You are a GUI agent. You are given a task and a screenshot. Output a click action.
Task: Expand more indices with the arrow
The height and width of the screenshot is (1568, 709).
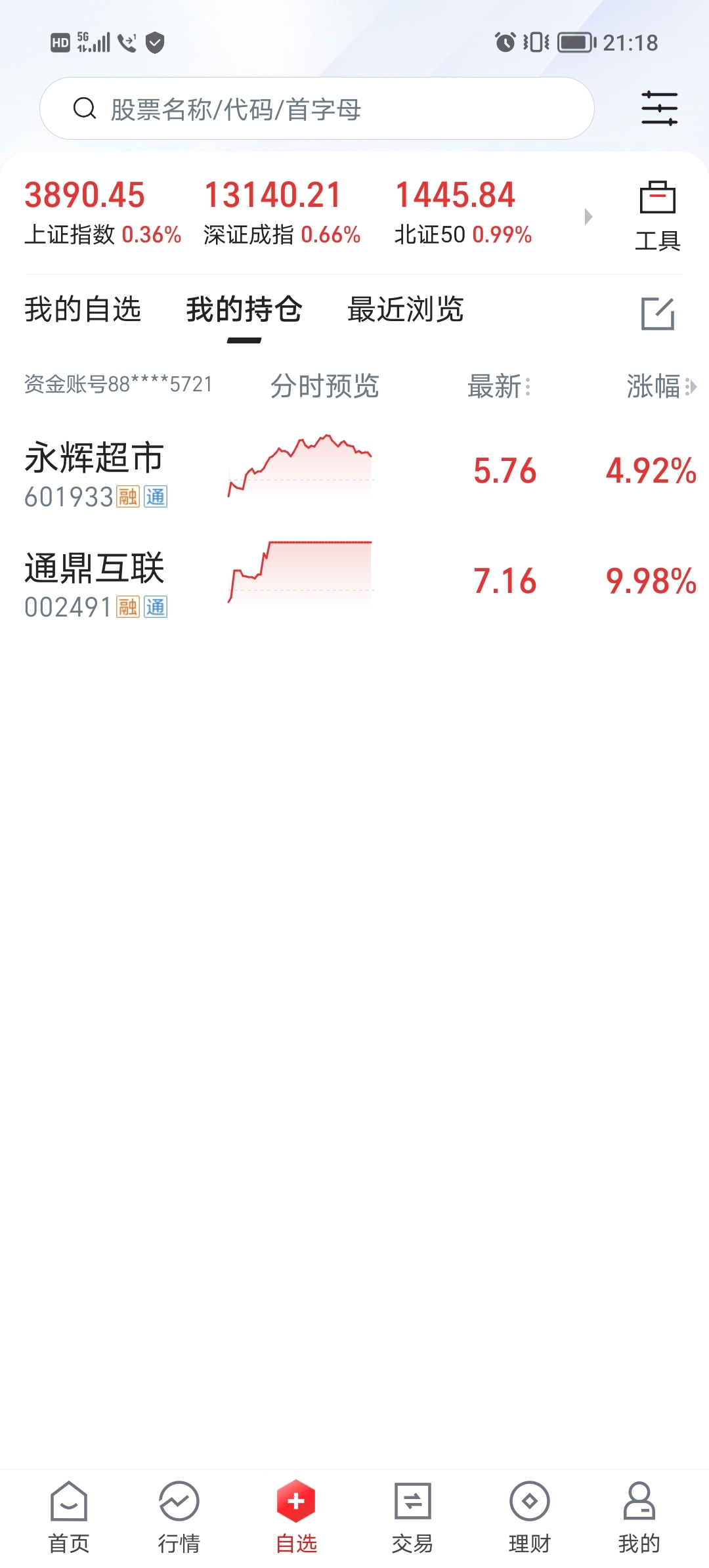(x=588, y=217)
